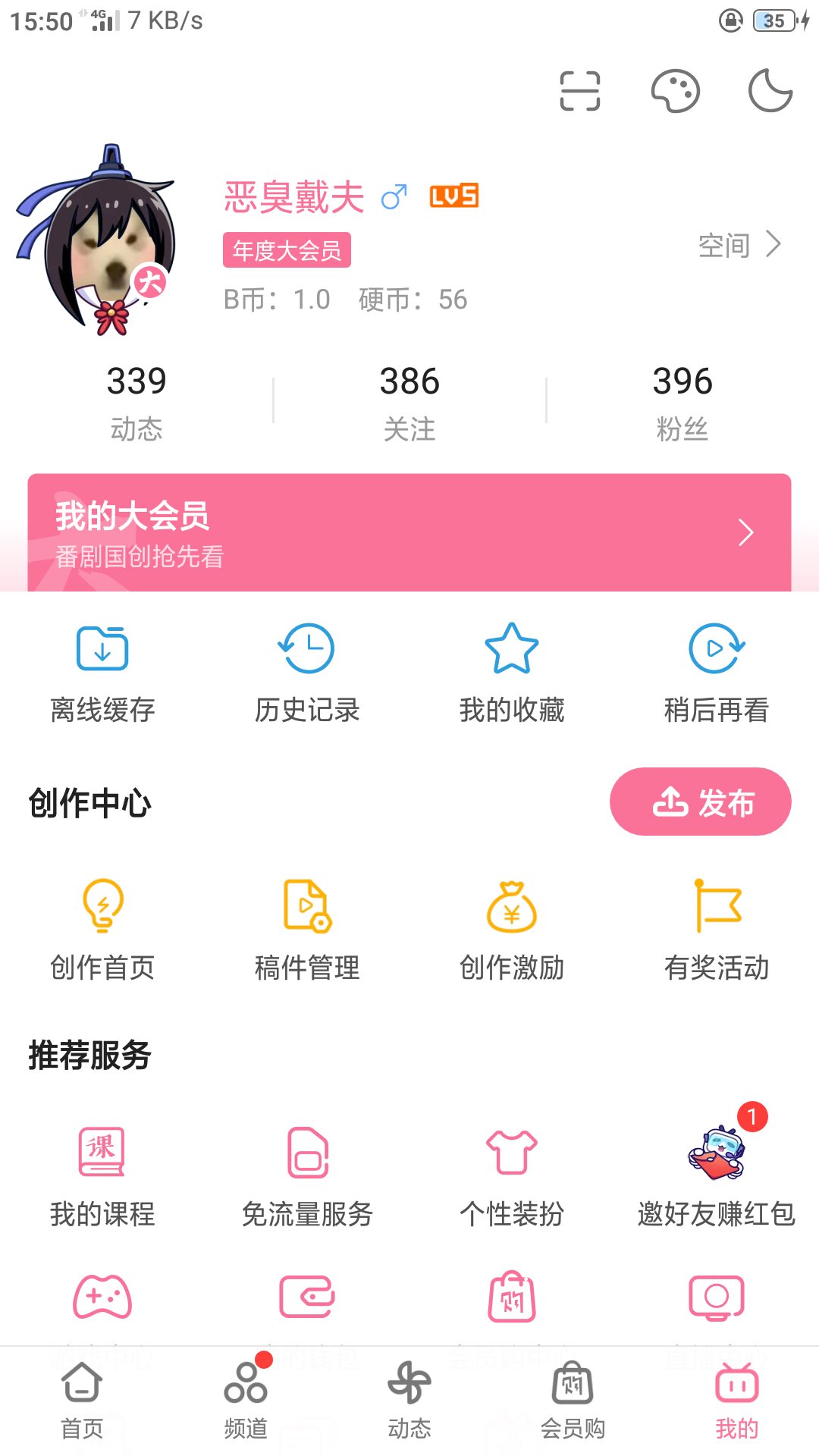Open the theme palette icon

click(675, 91)
